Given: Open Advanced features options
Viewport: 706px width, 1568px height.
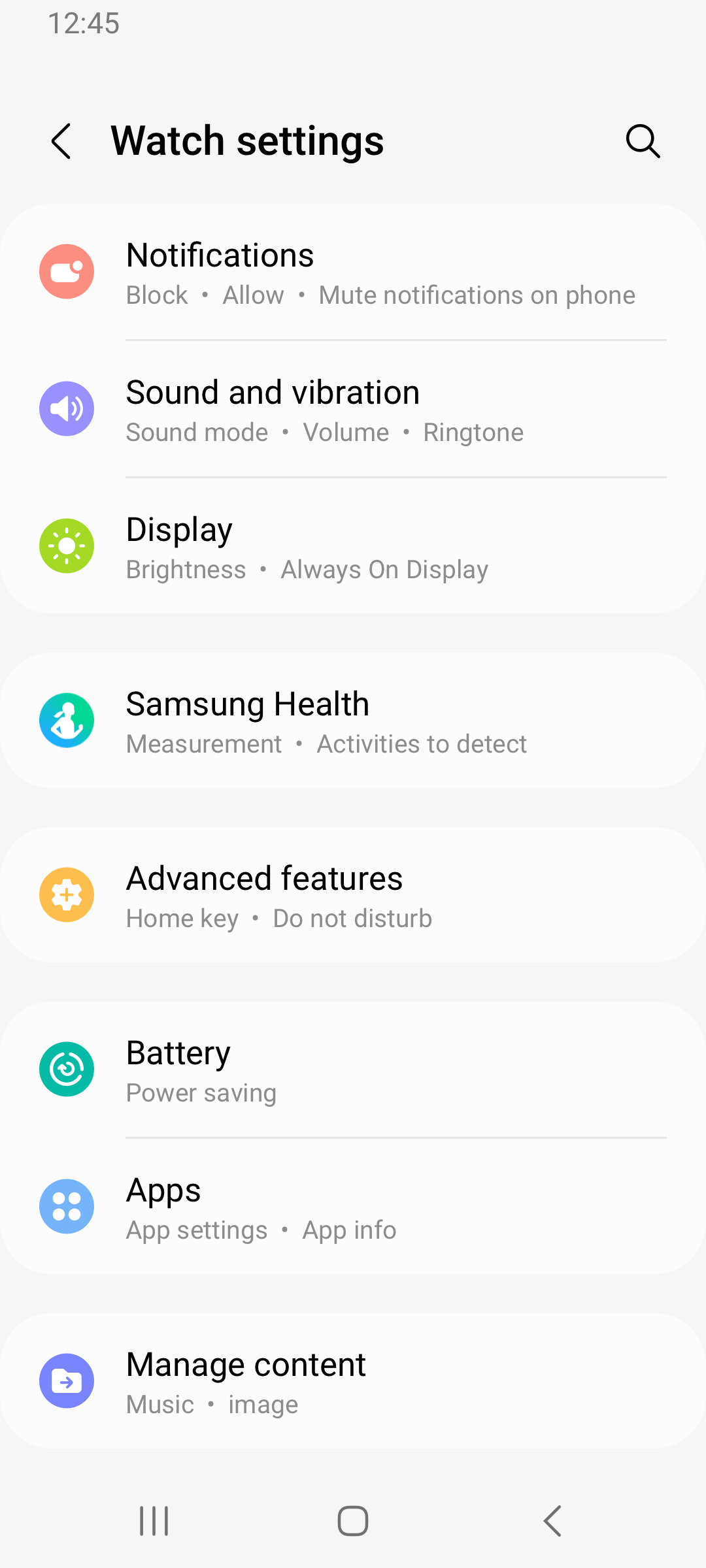Looking at the screenshot, I should [265, 879].
